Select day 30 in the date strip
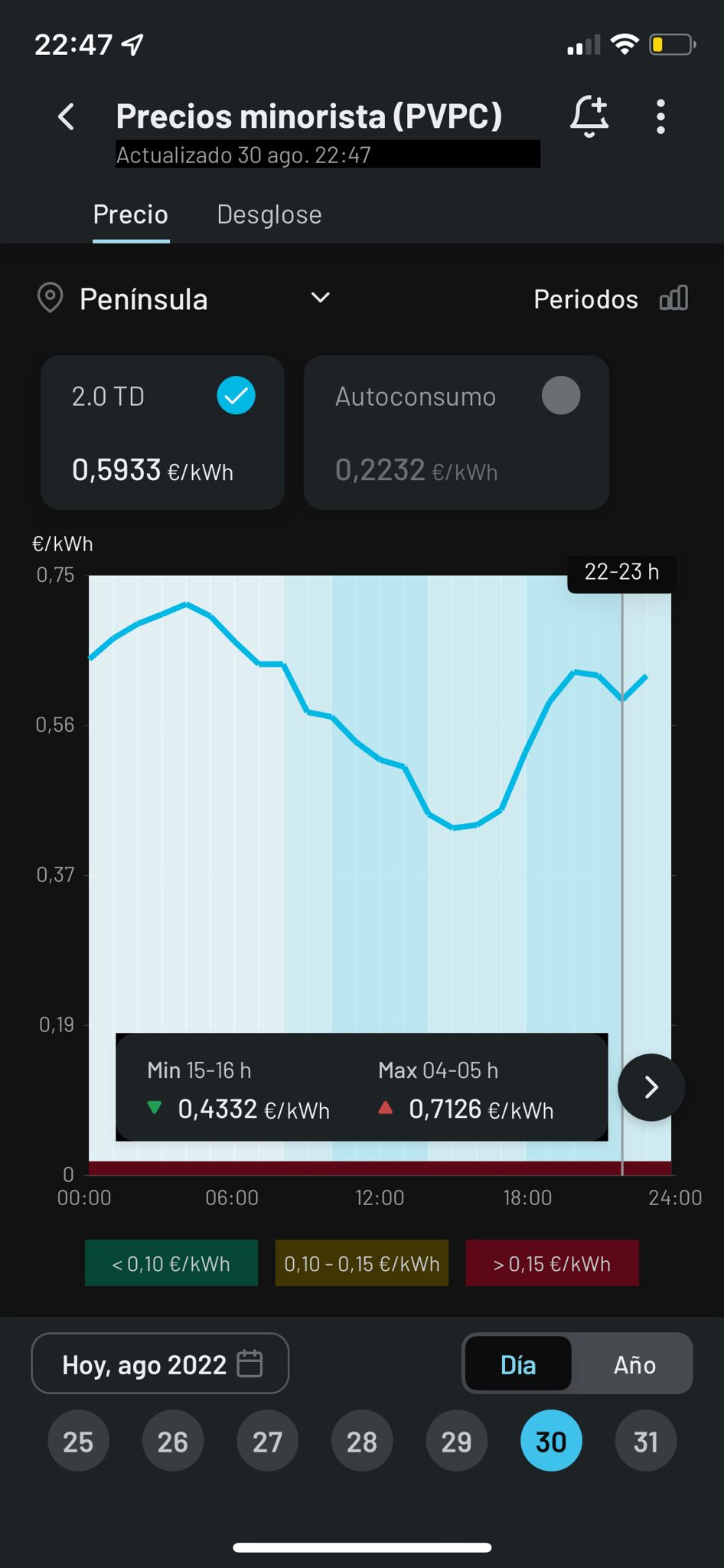The height and width of the screenshot is (1568, 724). [551, 1442]
